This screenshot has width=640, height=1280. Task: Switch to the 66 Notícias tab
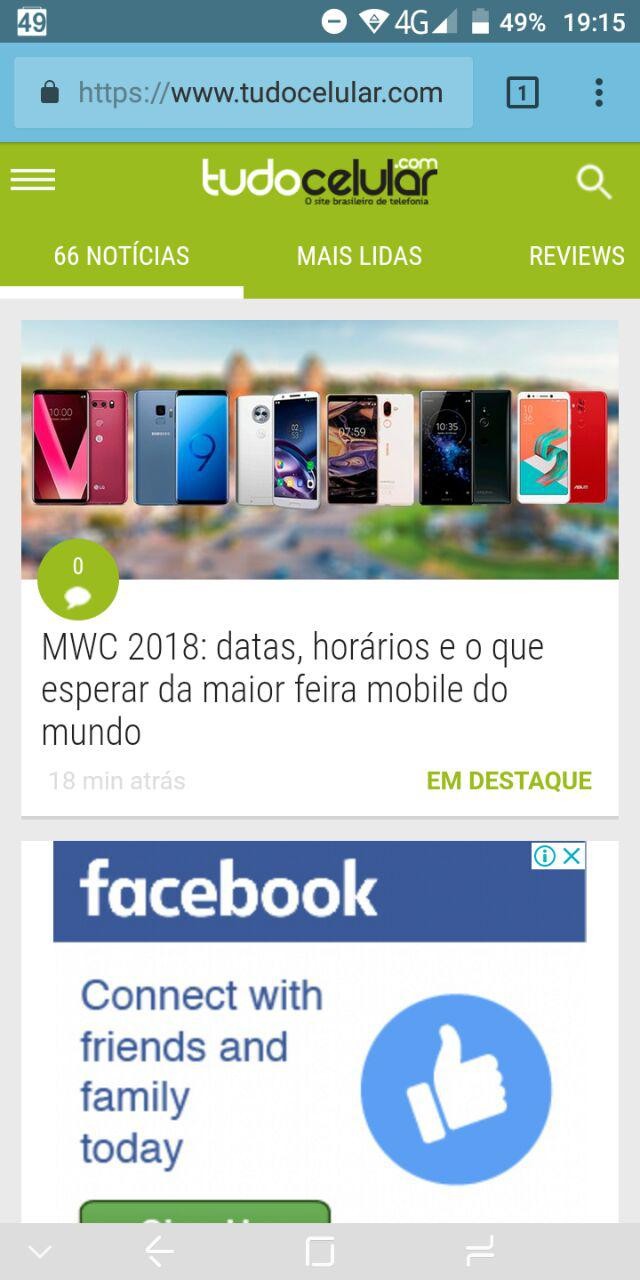pyautogui.click(x=121, y=256)
